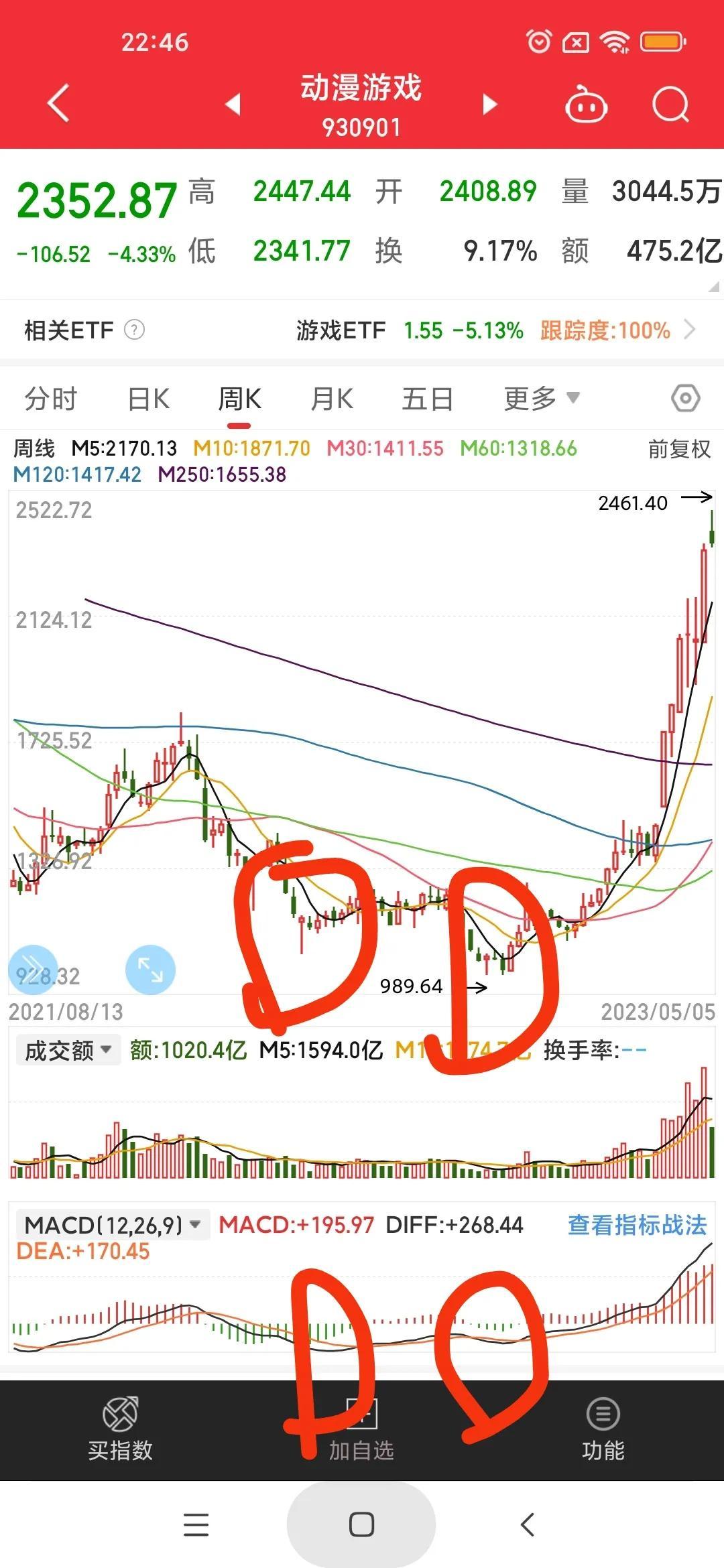This screenshot has height=1568, width=724.
Task: Go back using the top-left arrow
Action: point(58,103)
